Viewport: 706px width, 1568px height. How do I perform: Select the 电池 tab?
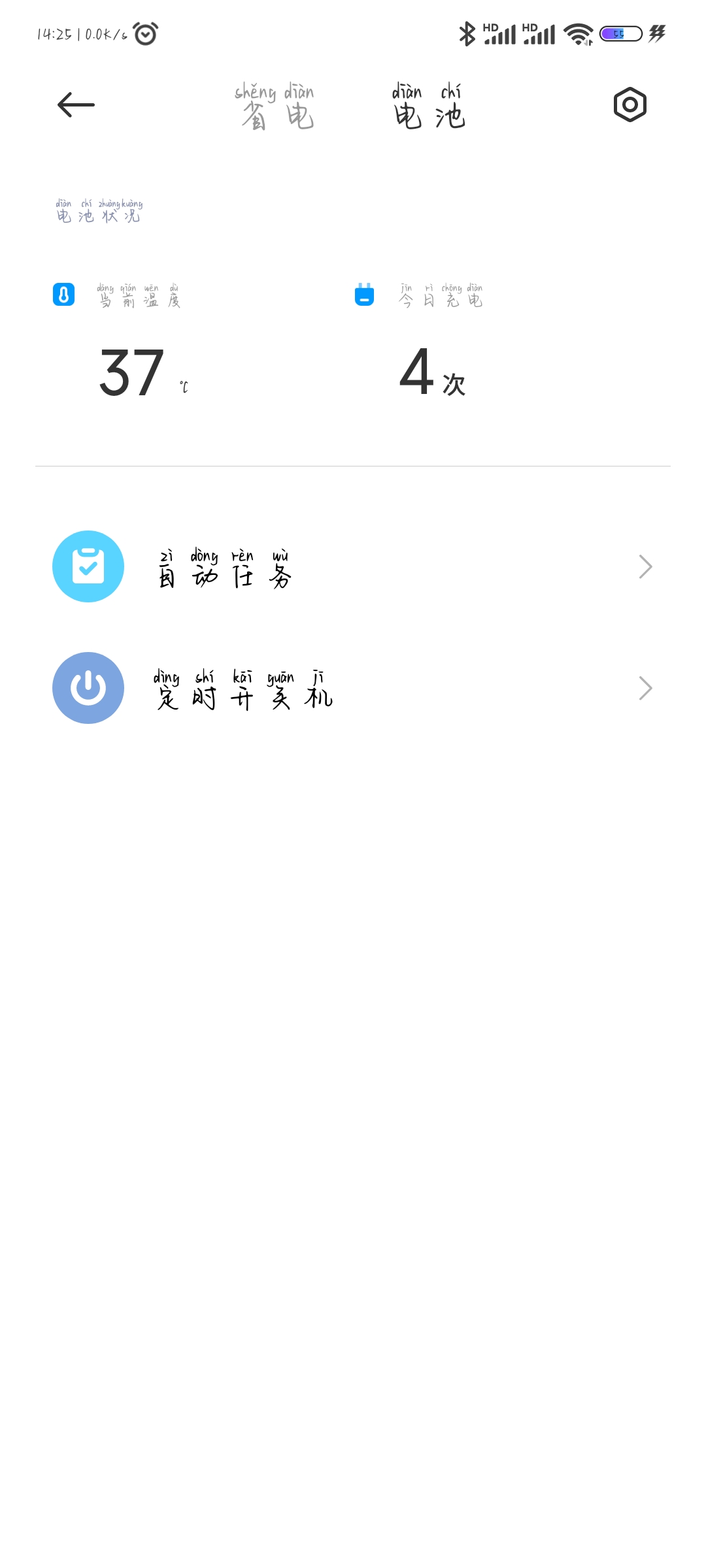click(x=429, y=106)
